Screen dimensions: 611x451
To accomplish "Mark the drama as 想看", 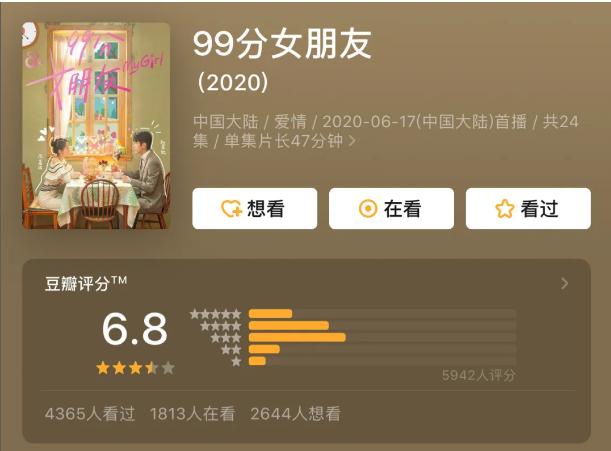I will (x=255, y=208).
